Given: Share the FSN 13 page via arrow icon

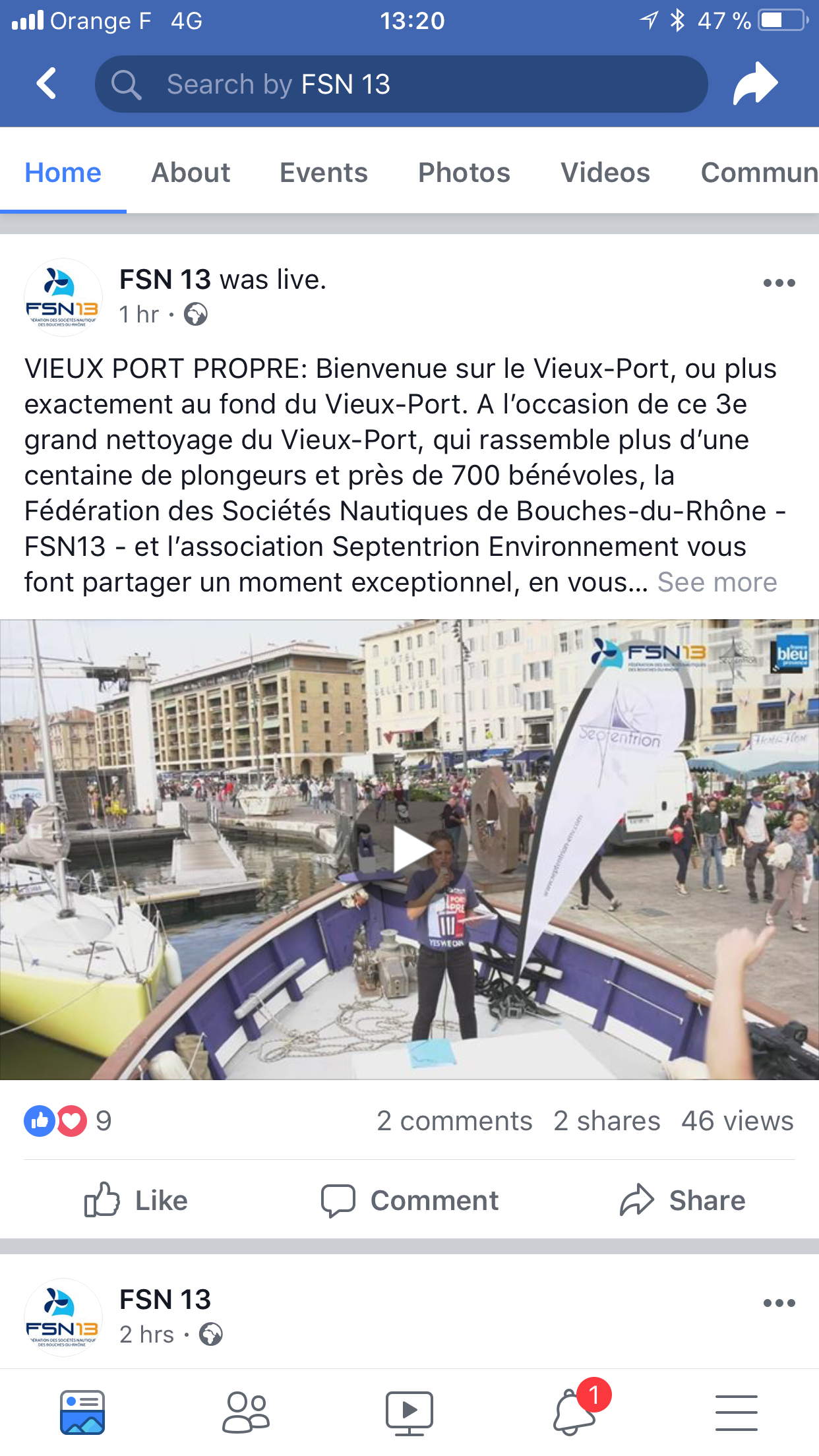Looking at the screenshot, I should [756, 84].
